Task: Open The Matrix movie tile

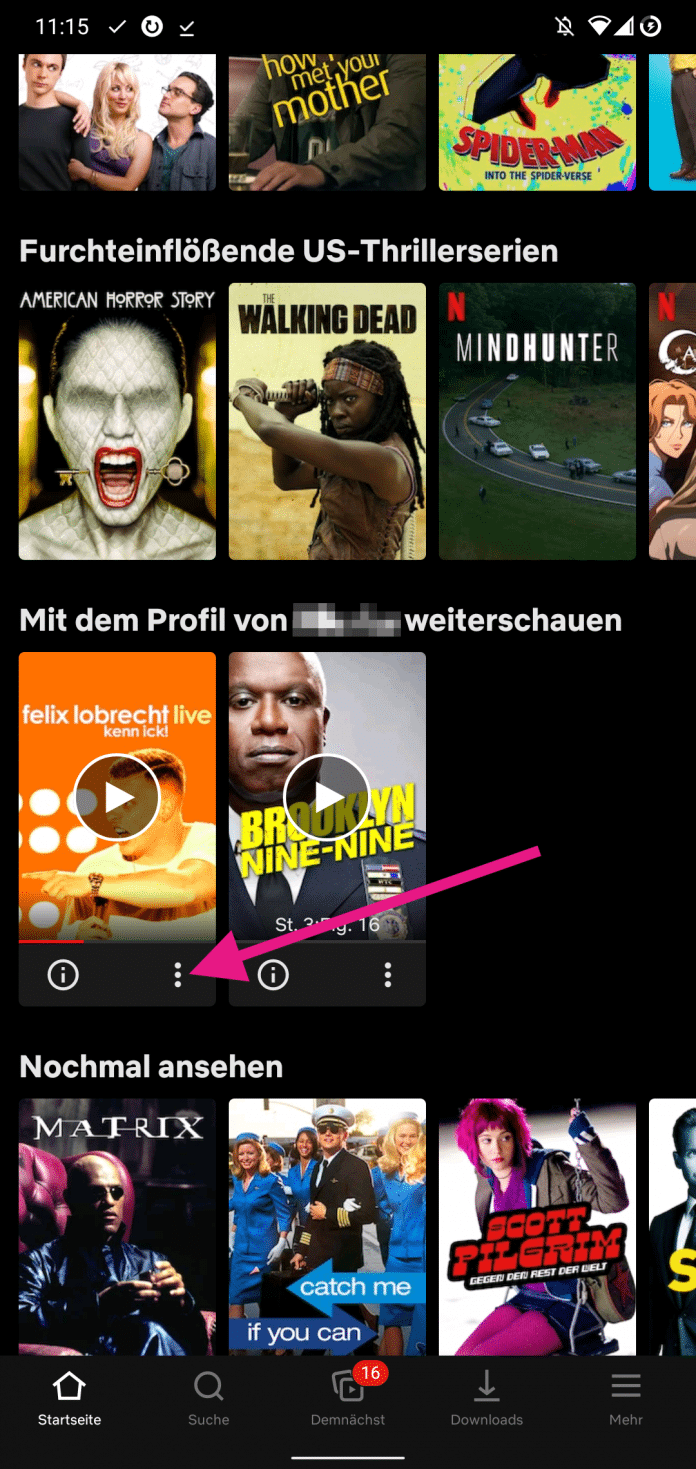Action: 117,1226
